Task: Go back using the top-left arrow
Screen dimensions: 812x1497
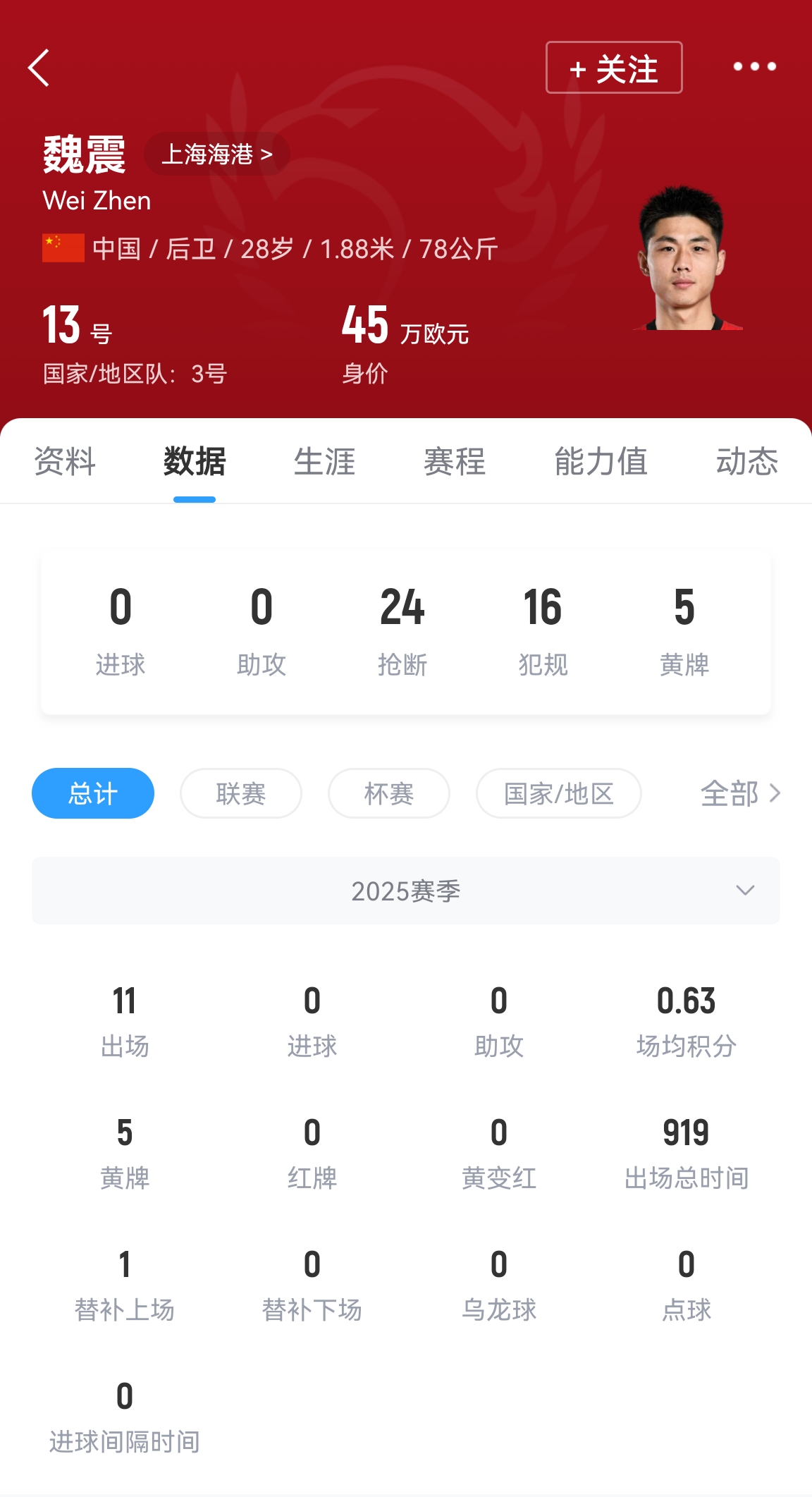Action: [x=39, y=68]
